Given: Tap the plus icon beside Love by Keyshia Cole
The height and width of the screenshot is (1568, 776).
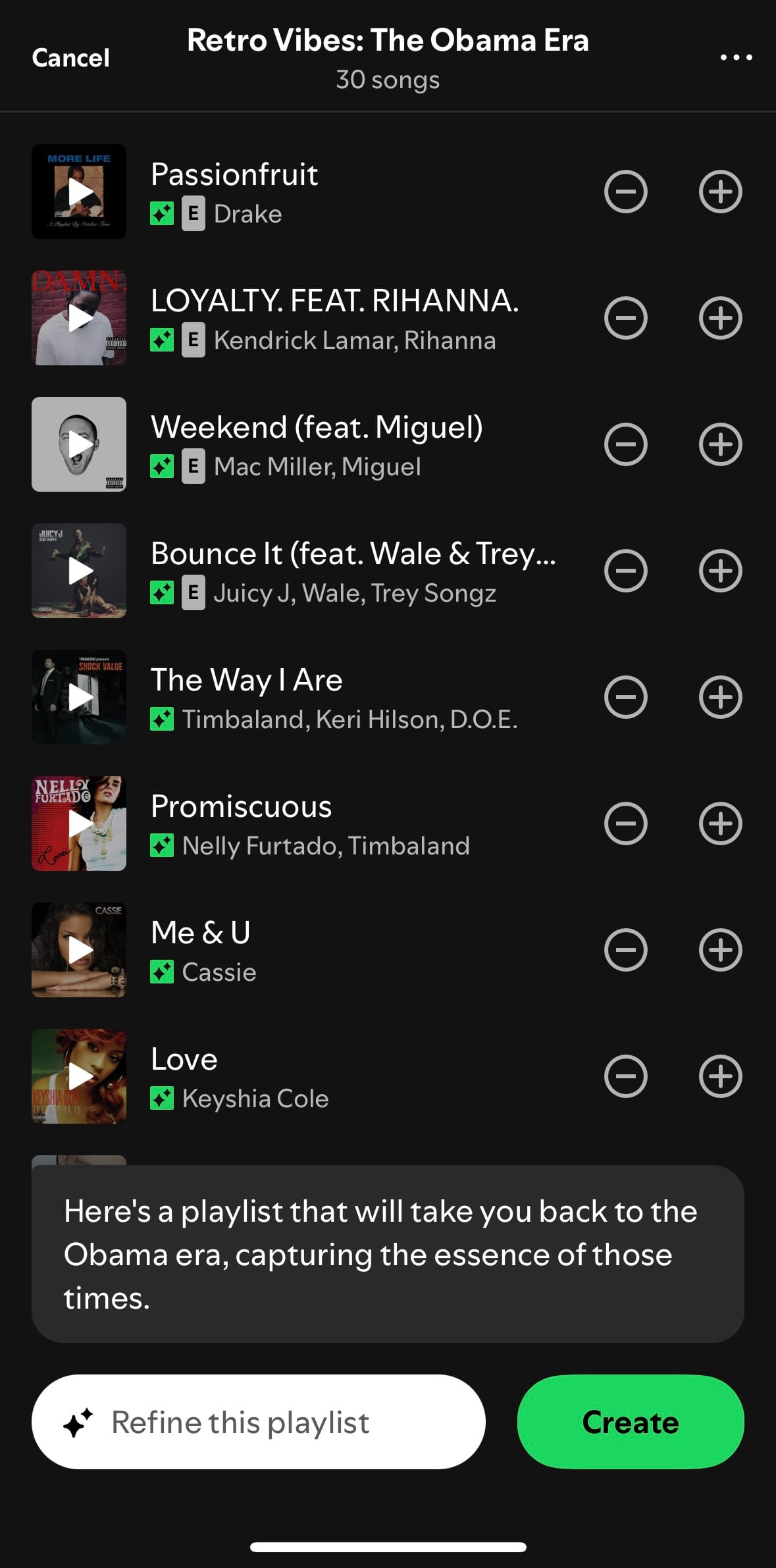Looking at the screenshot, I should coord(720,1076).
